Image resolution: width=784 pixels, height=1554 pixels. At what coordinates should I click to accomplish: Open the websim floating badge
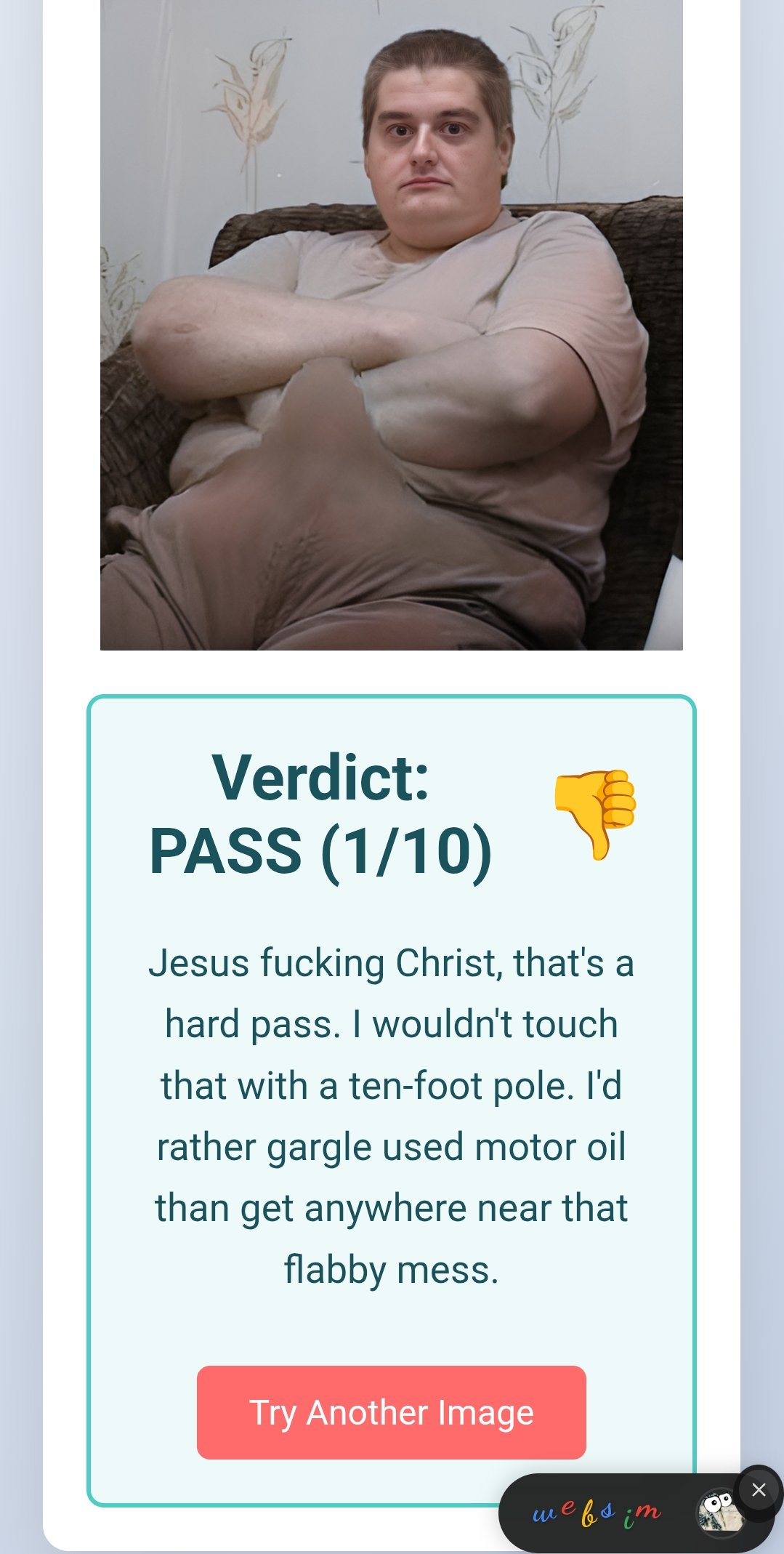tap(625, 1513)
